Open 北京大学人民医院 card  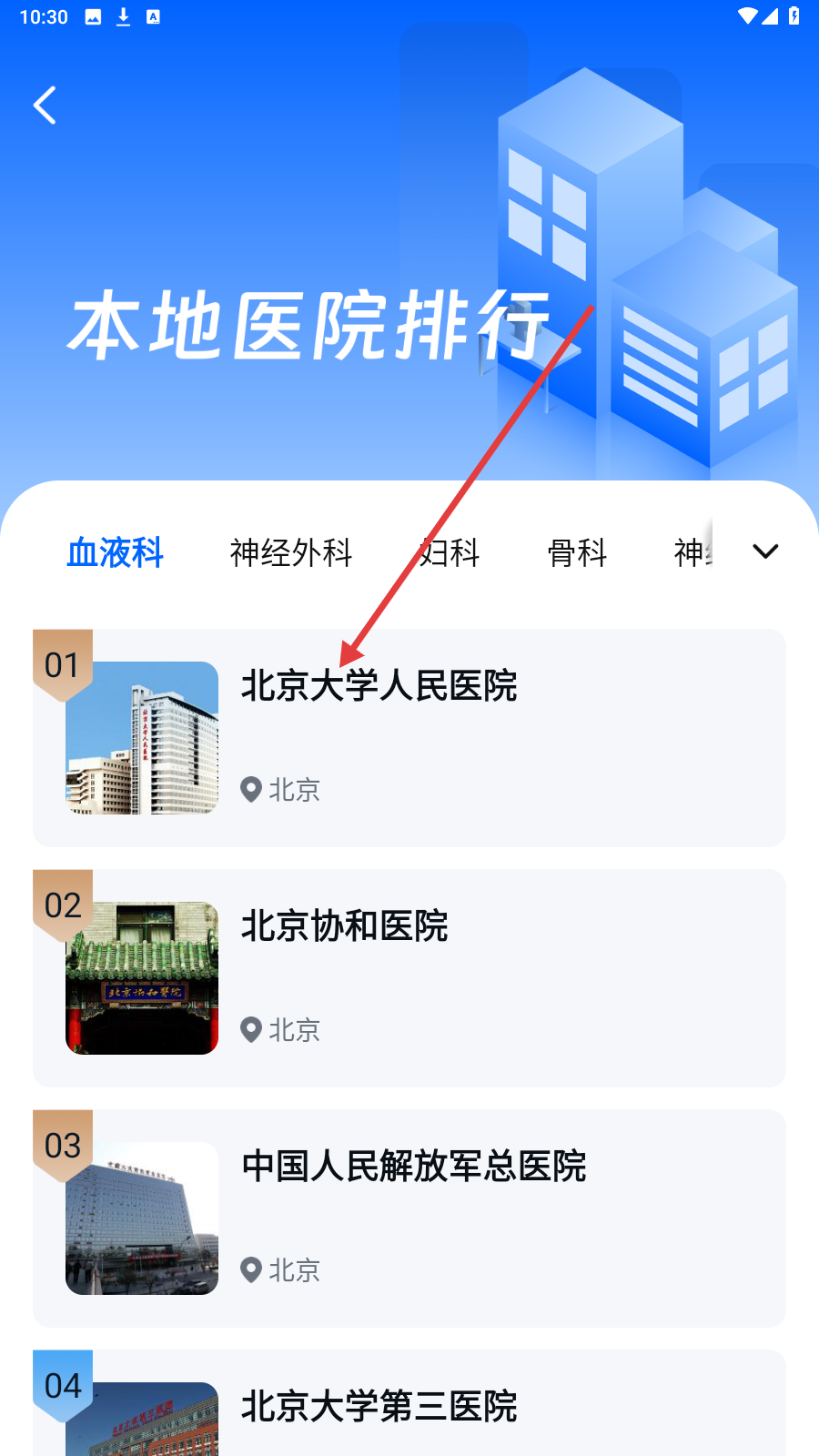tap(409, 738)
